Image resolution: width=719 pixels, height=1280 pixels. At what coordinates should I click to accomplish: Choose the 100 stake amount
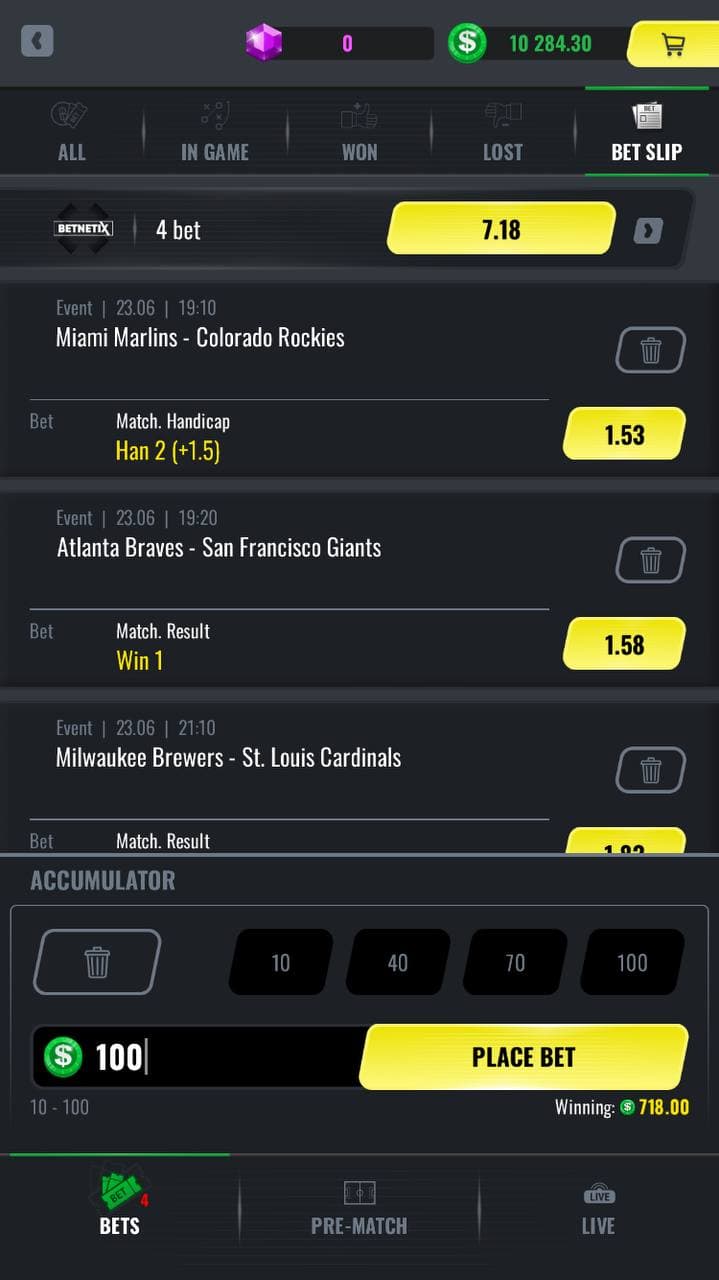pos(632,962)
